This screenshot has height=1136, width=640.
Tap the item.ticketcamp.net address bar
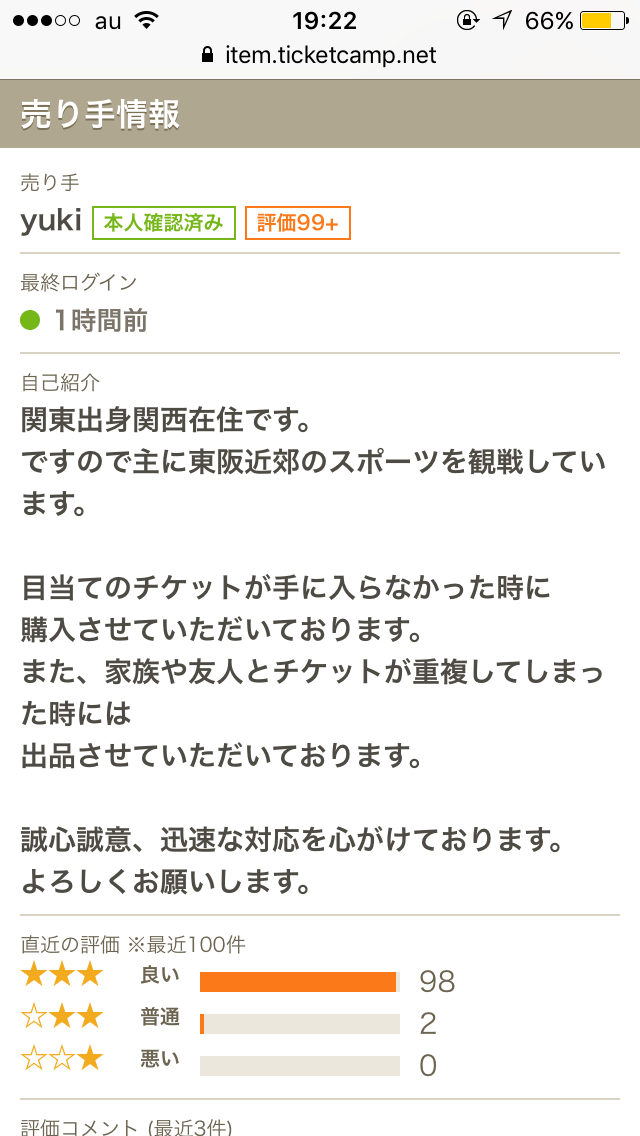[x=320, y=55]
